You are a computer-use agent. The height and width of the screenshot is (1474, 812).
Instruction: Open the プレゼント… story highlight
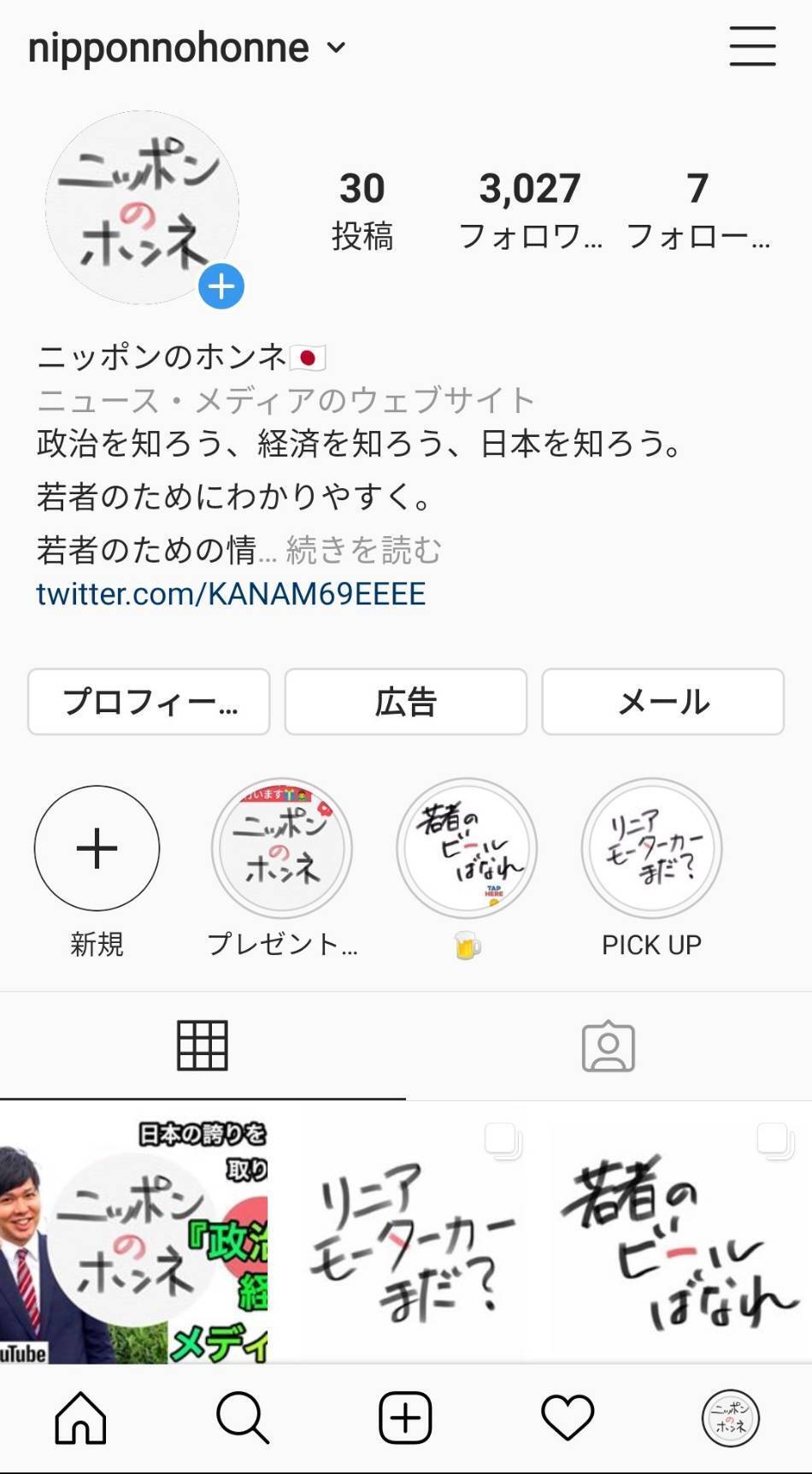click(282, 848)
